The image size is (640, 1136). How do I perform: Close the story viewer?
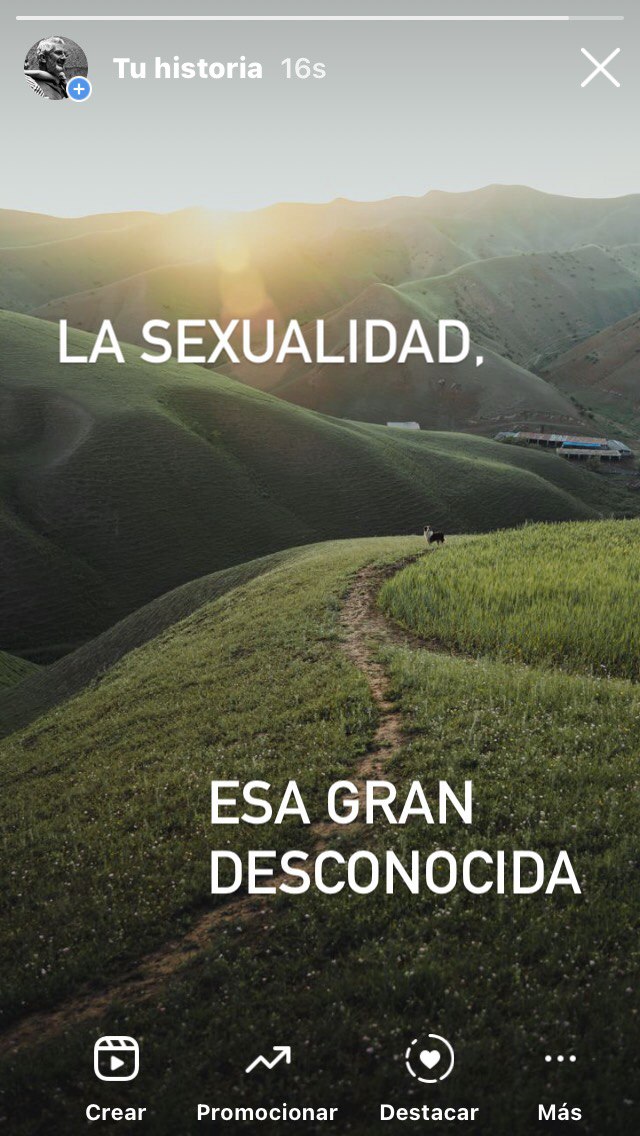(600, 68)
